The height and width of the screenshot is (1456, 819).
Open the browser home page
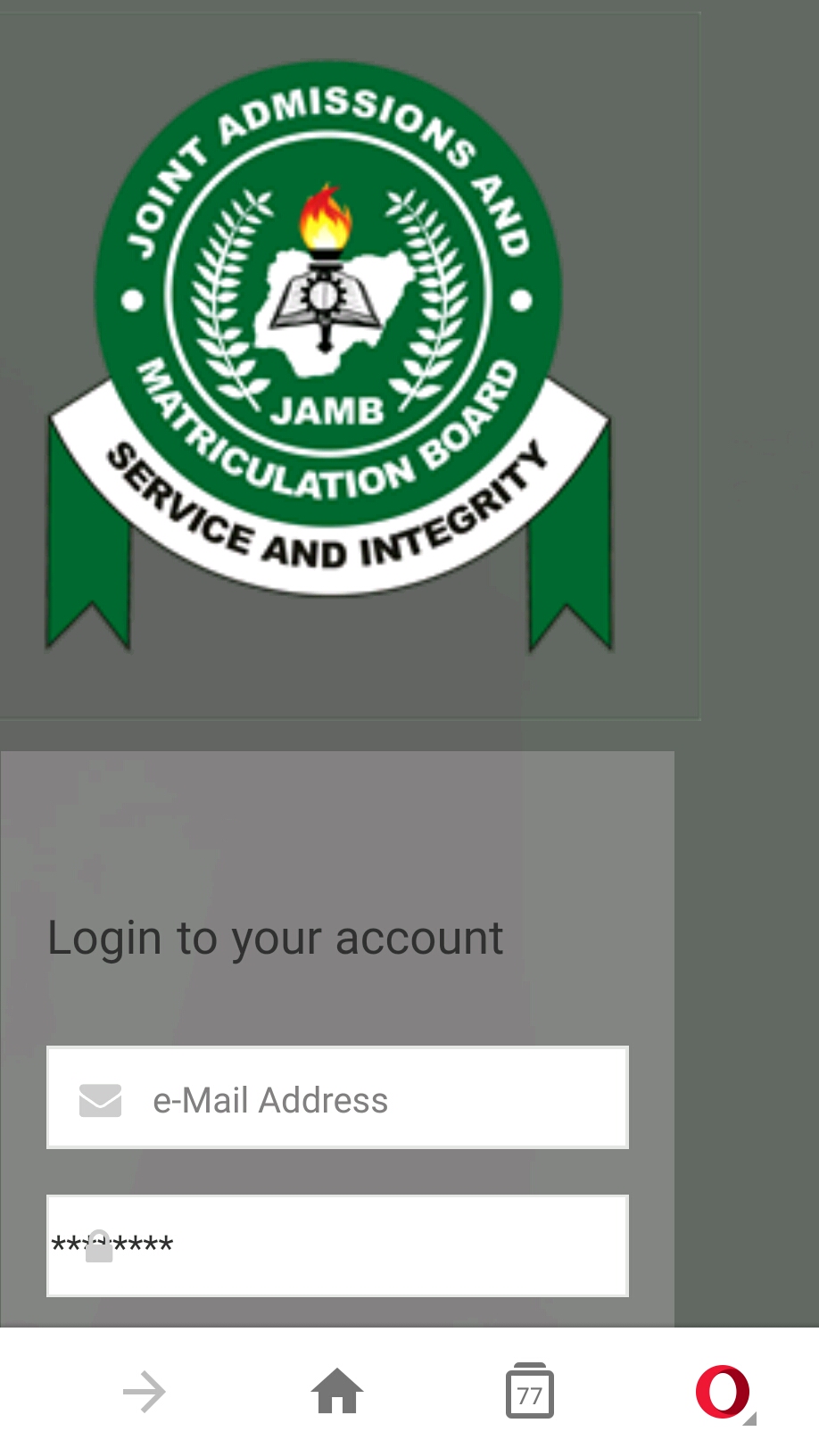click(x=337, y=1392)
